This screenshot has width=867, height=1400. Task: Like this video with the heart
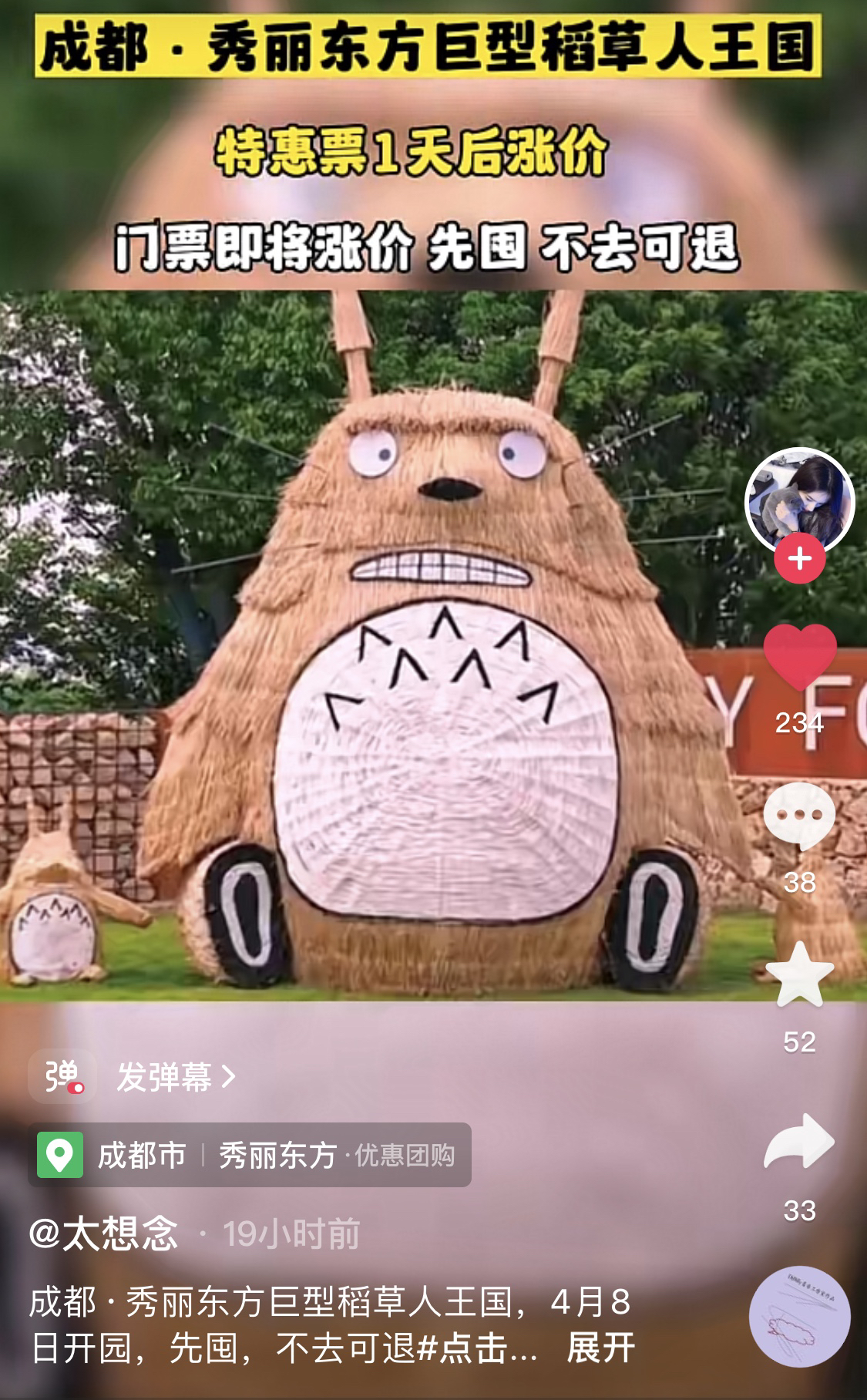click(x=800, y=656)
